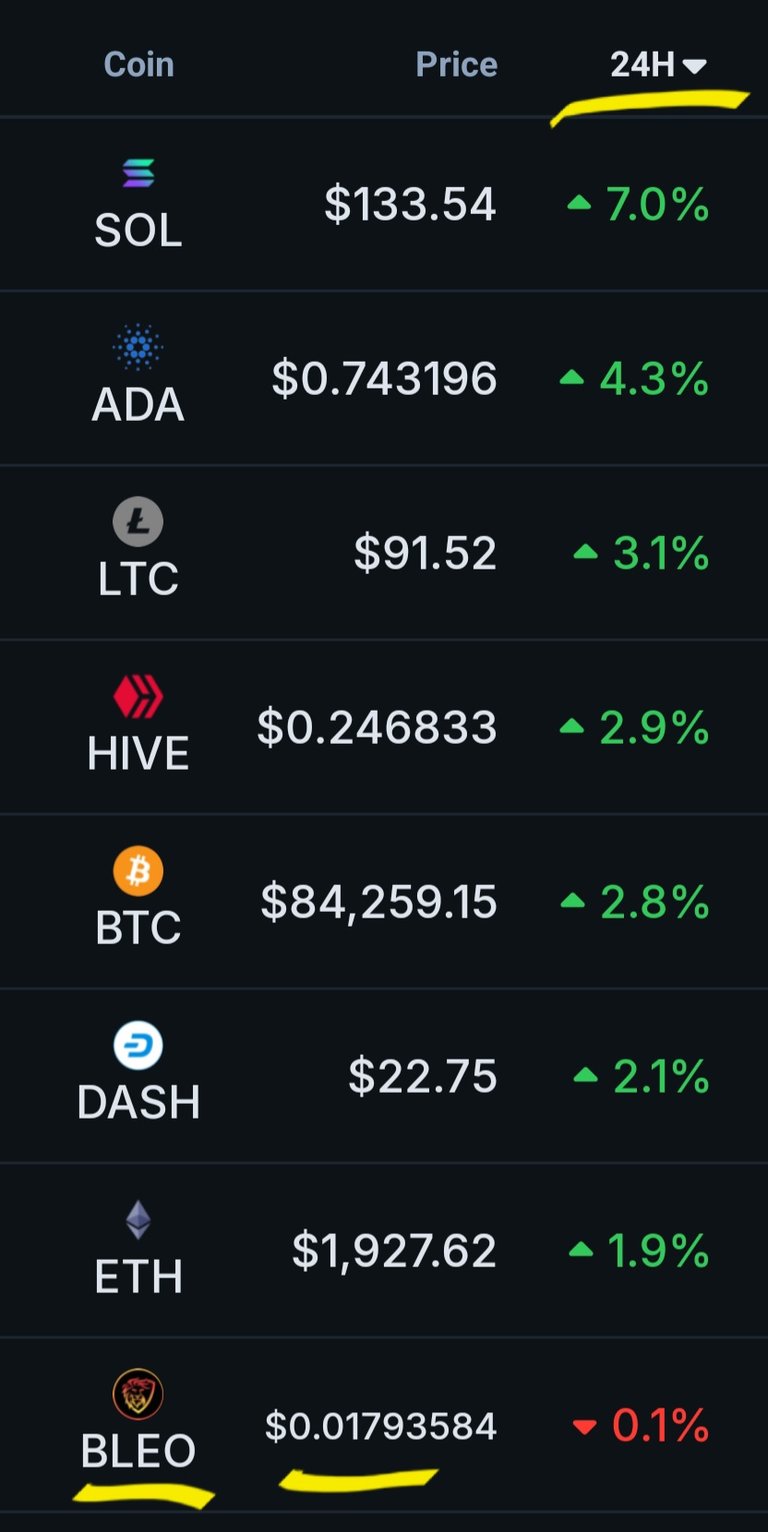Sort by the Price column header
The image size is (768, 1532).
(x=456, y=65)
